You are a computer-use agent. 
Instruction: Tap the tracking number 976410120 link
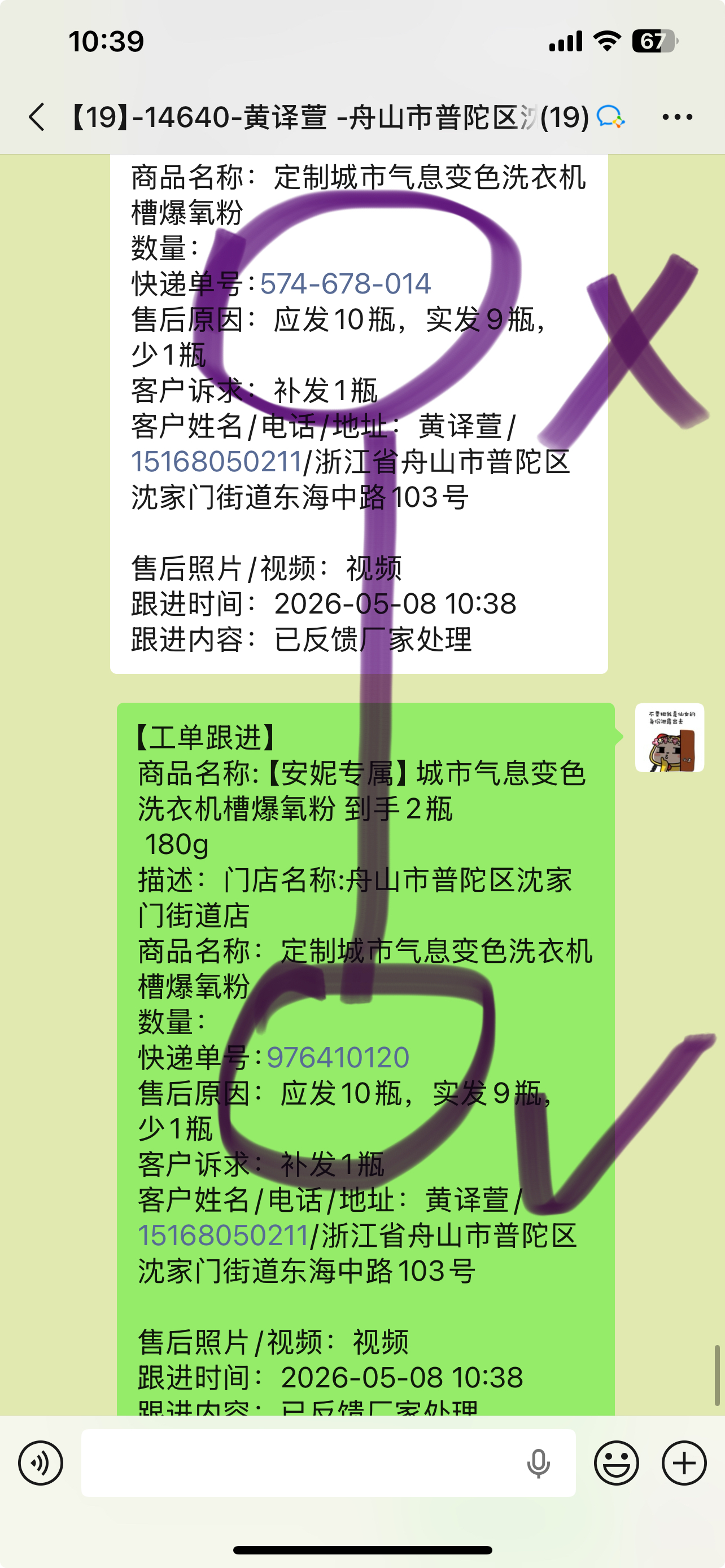pos(338,1057)
